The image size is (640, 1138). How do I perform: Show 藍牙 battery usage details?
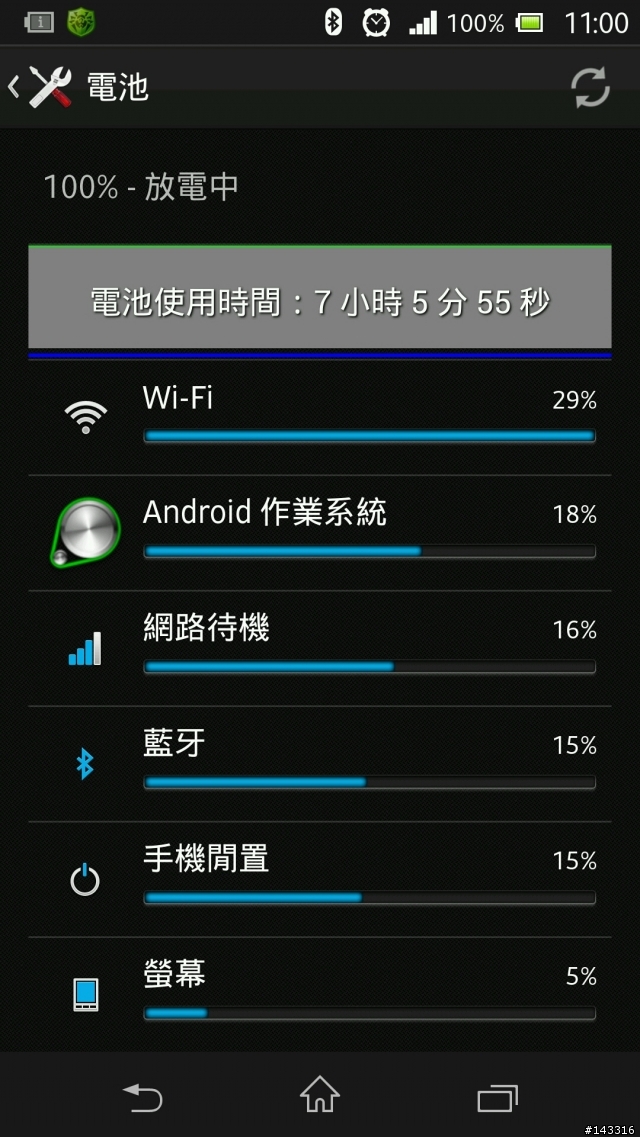coord(319,763)
